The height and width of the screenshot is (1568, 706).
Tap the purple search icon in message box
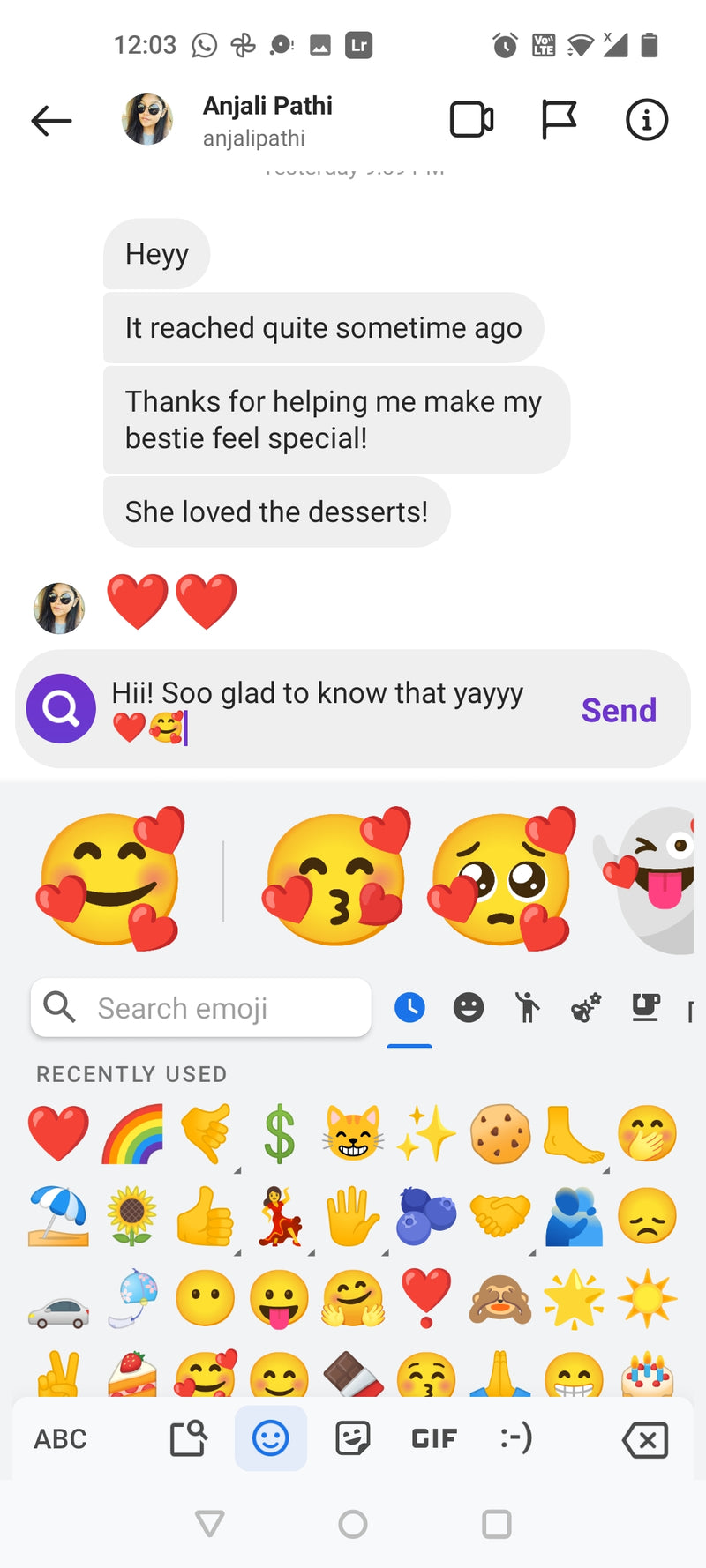click(61, 708)
